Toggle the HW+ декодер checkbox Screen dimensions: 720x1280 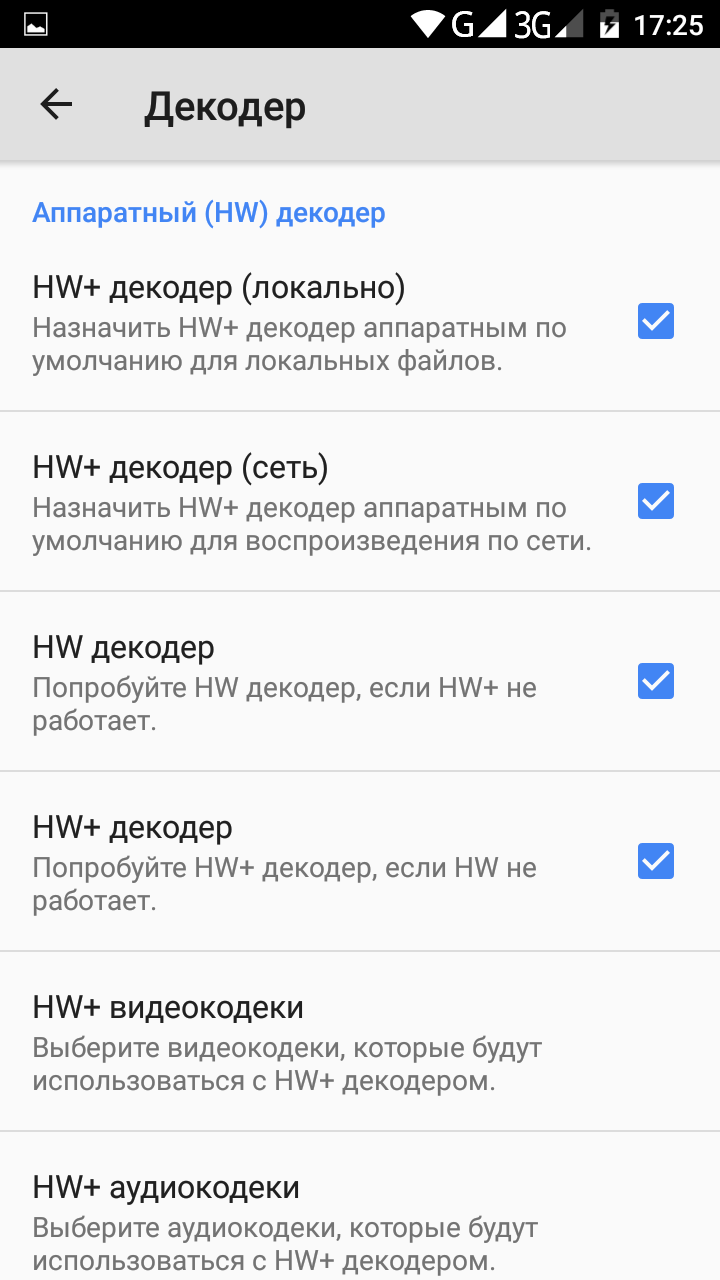pos(656,861)
